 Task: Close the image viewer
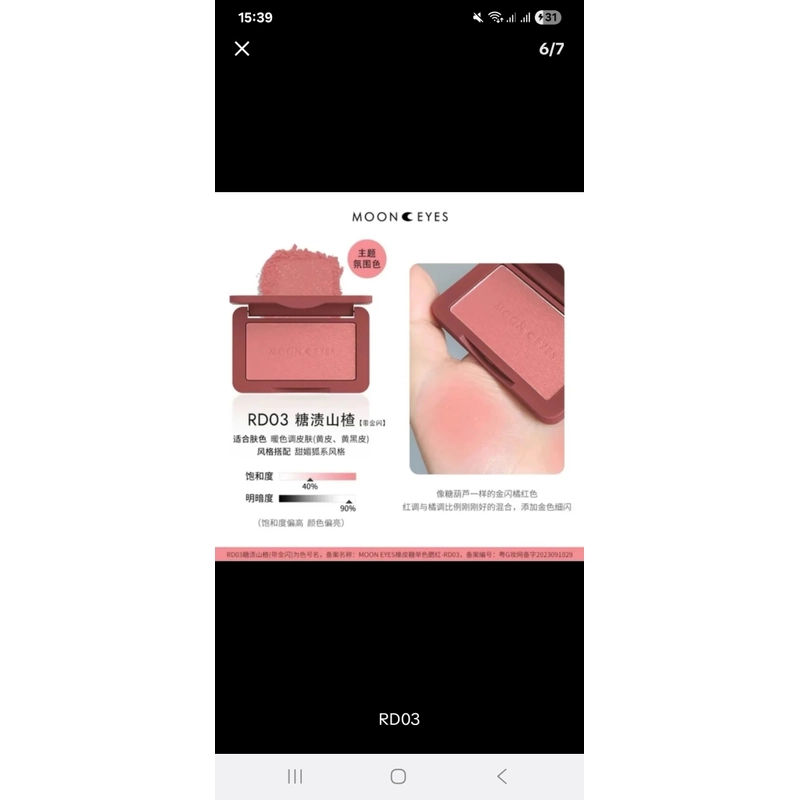pos(242,49)
